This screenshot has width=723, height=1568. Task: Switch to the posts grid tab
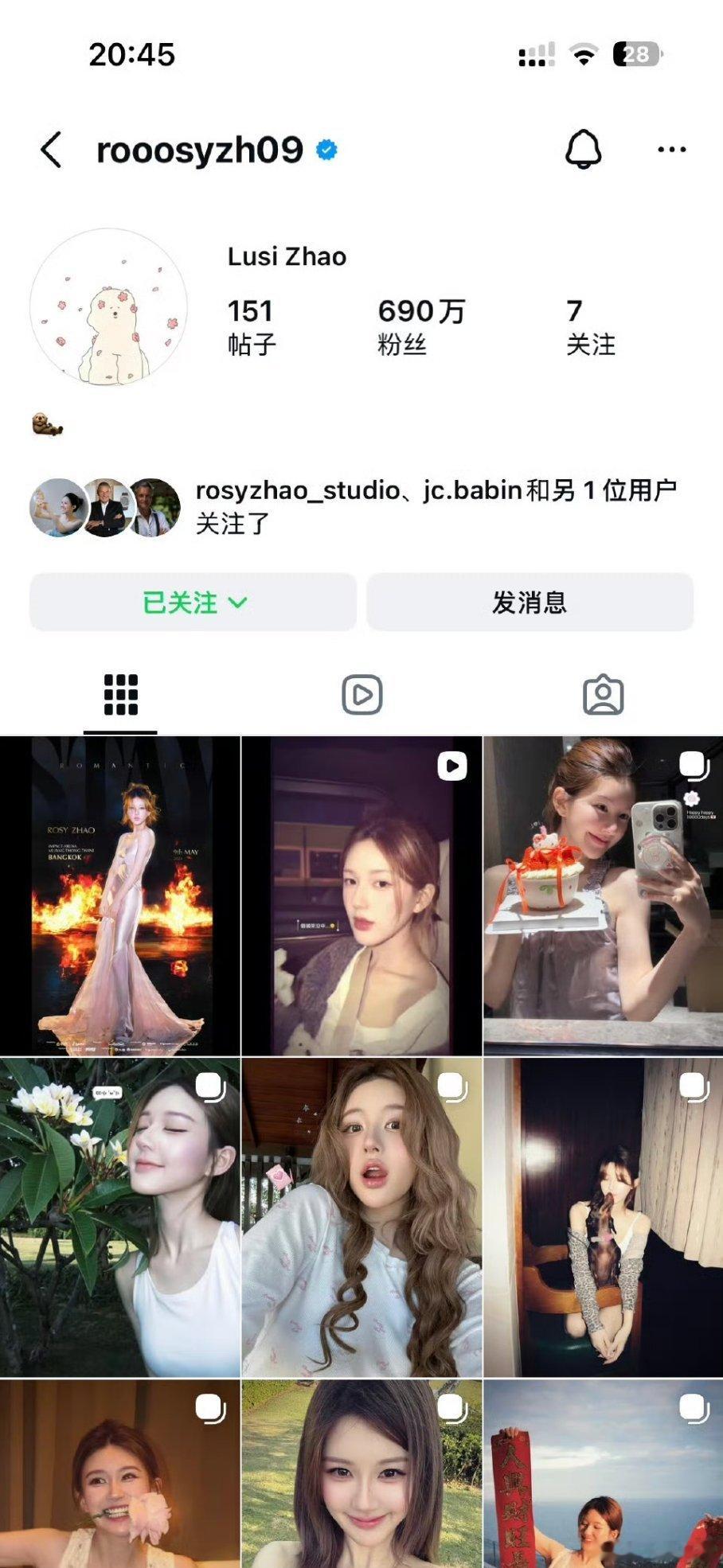[120, 693]
